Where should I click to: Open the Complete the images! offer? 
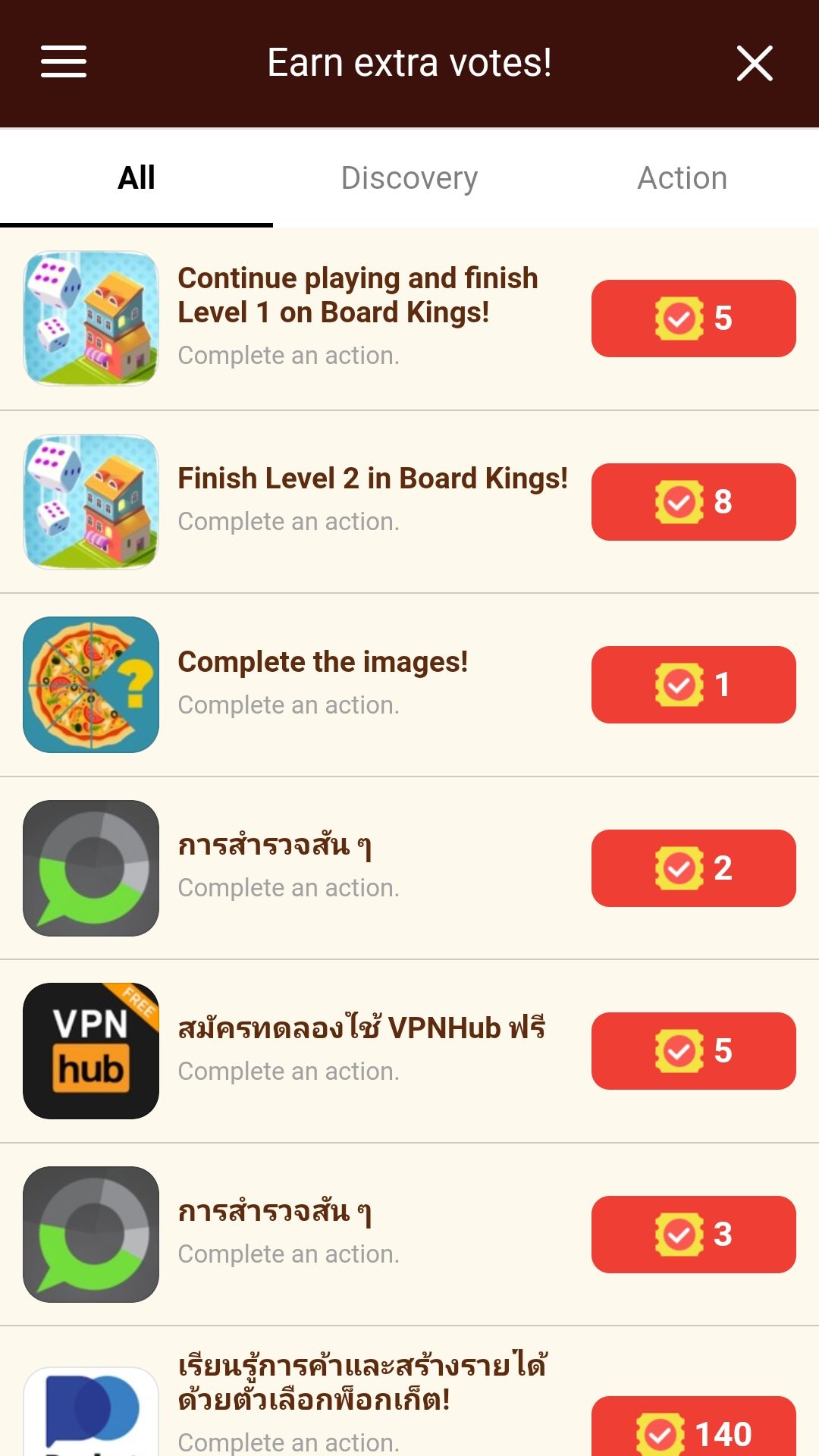322,663
